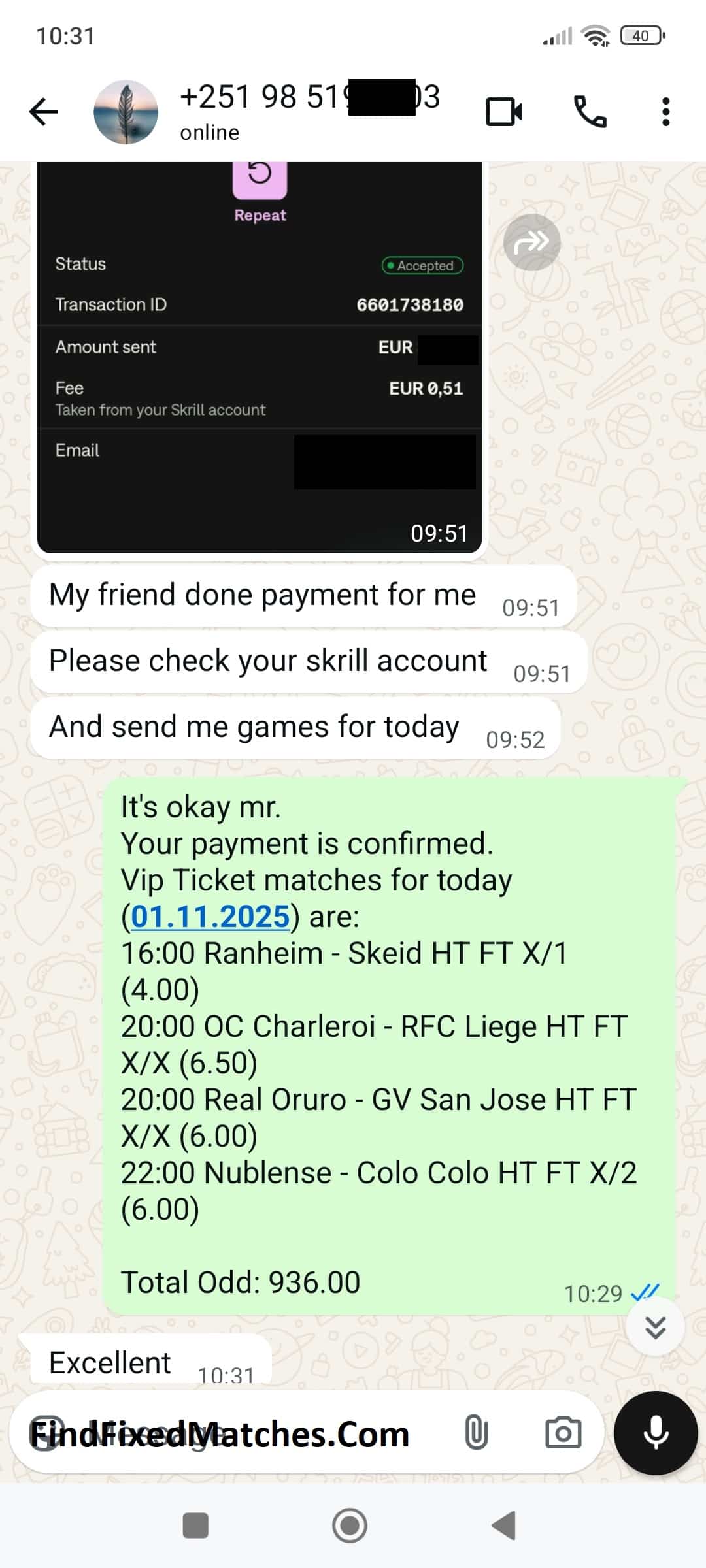Forward the Skrill payment screenshot
The width and height of the screenshot is (706, 1568).
coord(531,242)
